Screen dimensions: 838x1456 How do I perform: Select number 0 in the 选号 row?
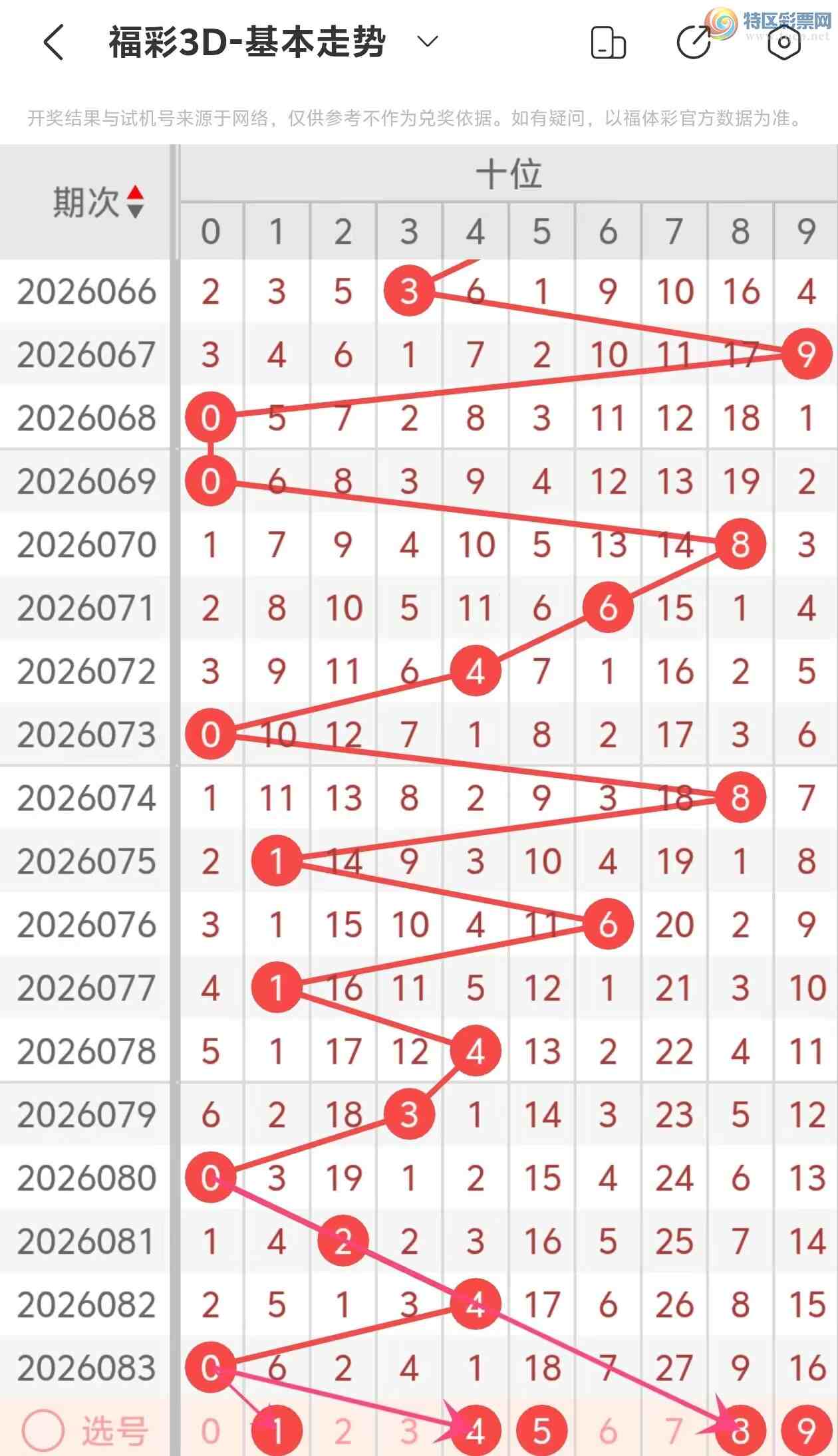tap(210, 1431)
